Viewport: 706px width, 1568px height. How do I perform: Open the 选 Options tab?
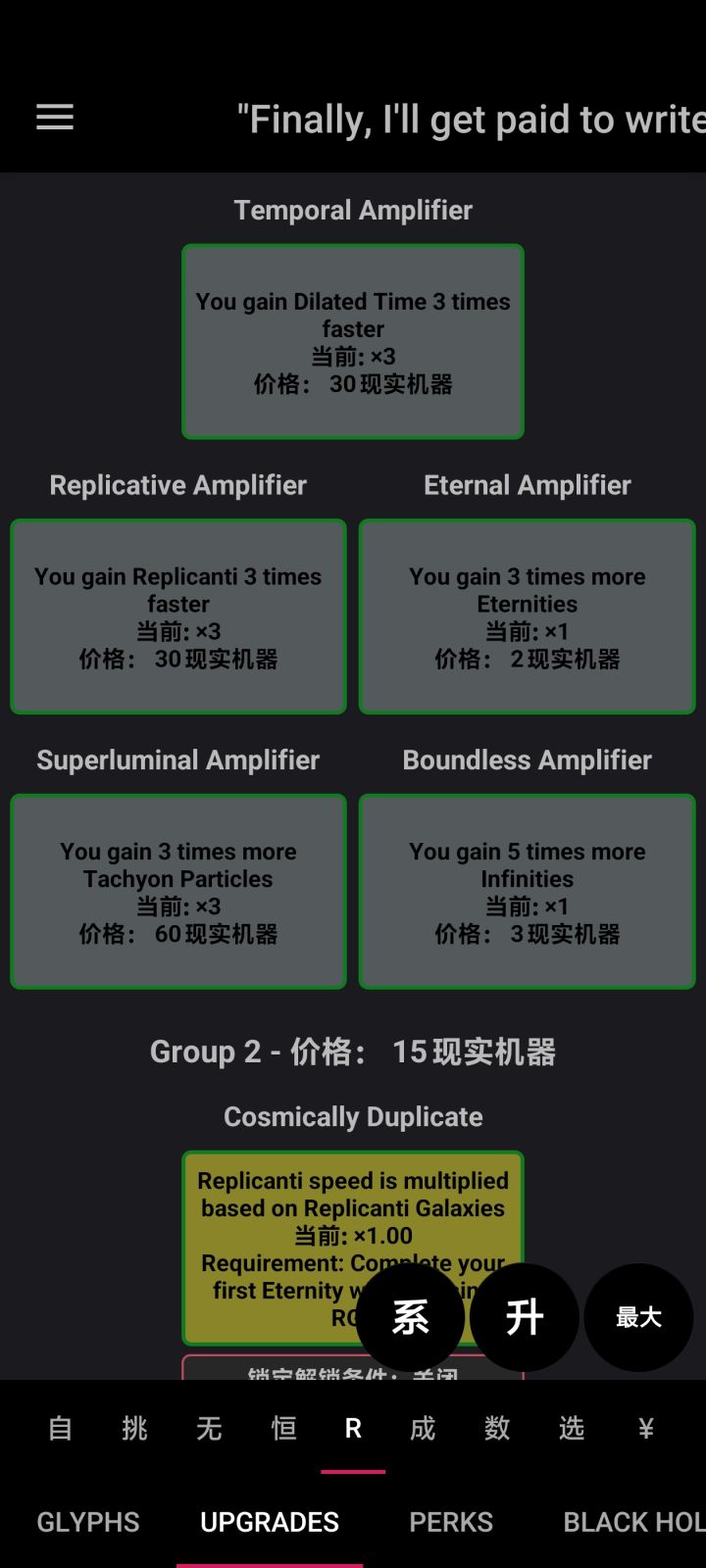571,1429
